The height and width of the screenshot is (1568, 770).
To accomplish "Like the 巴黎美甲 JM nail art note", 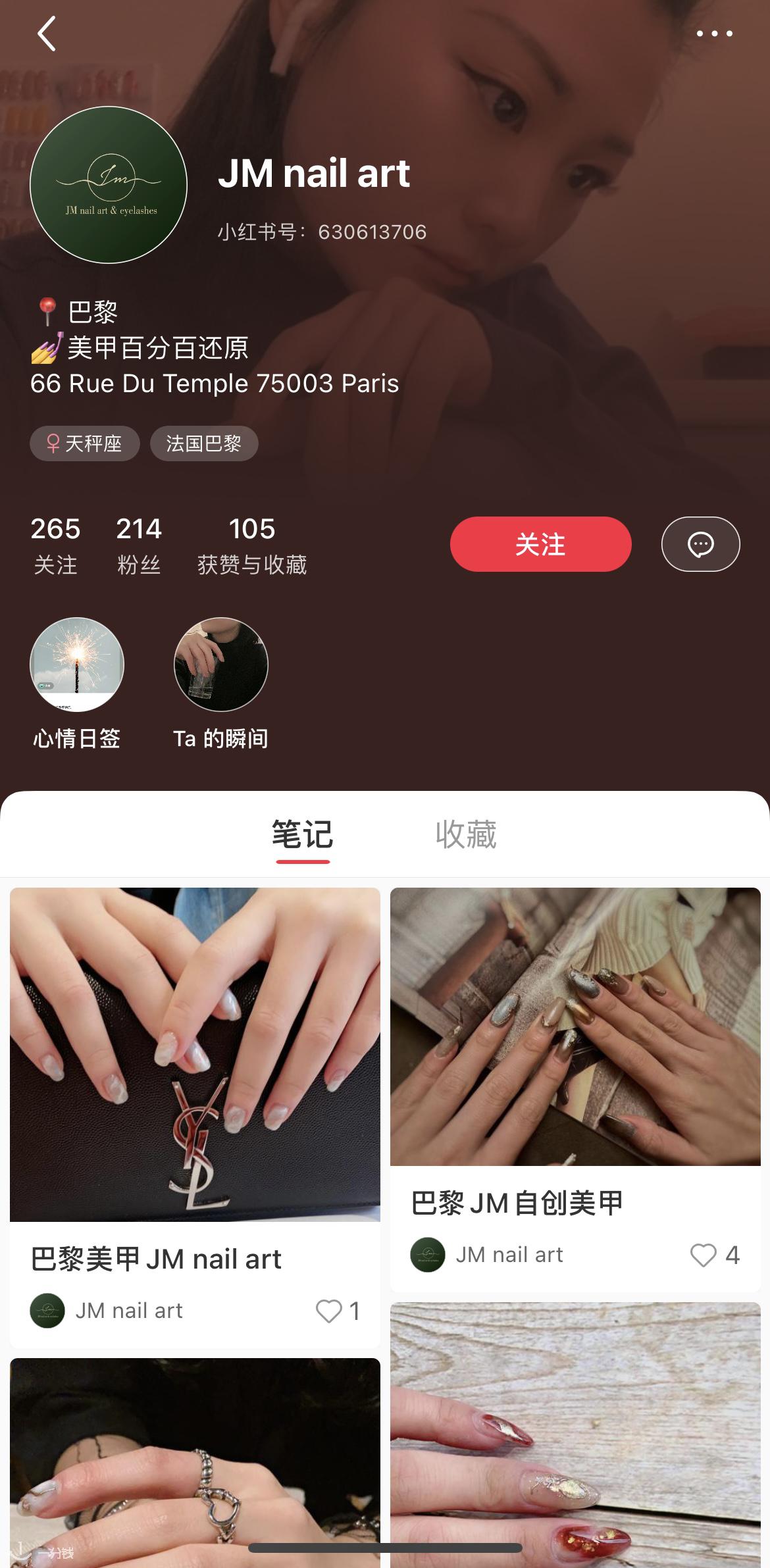I will click(x=329, y=1311).
